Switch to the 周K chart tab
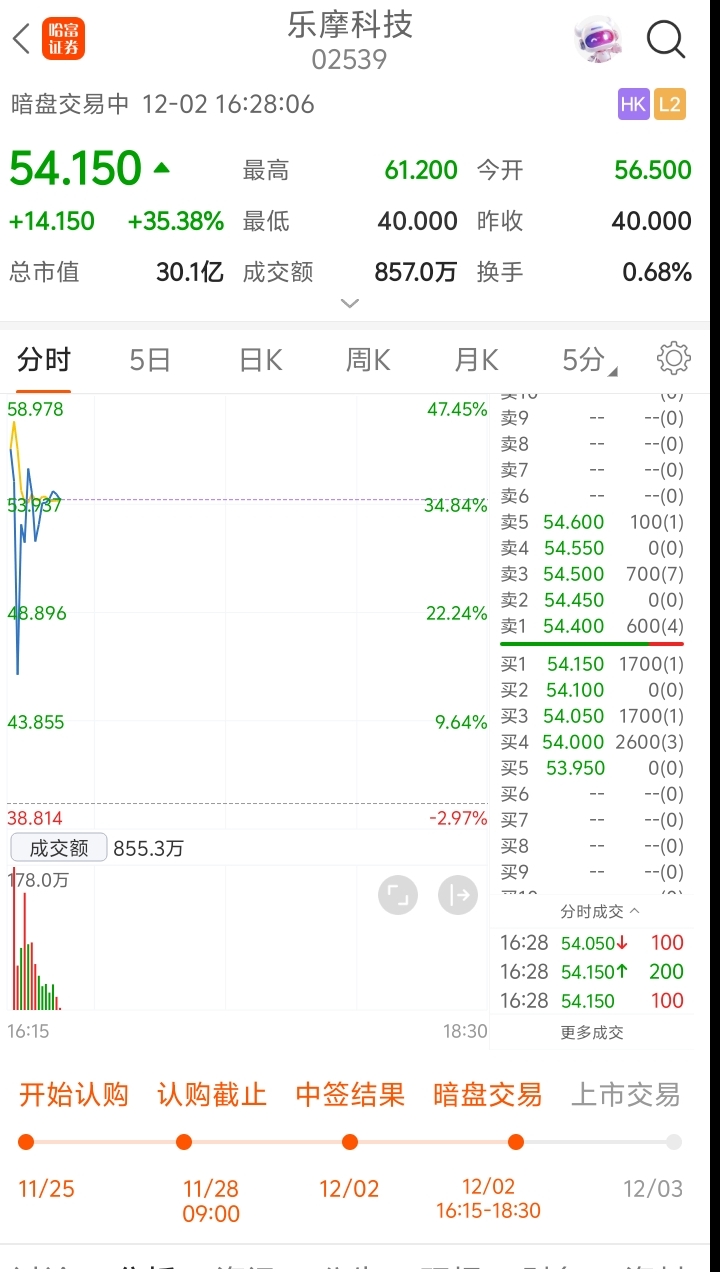Screen dimensions: 720x1272 click(x=368, y=360)
